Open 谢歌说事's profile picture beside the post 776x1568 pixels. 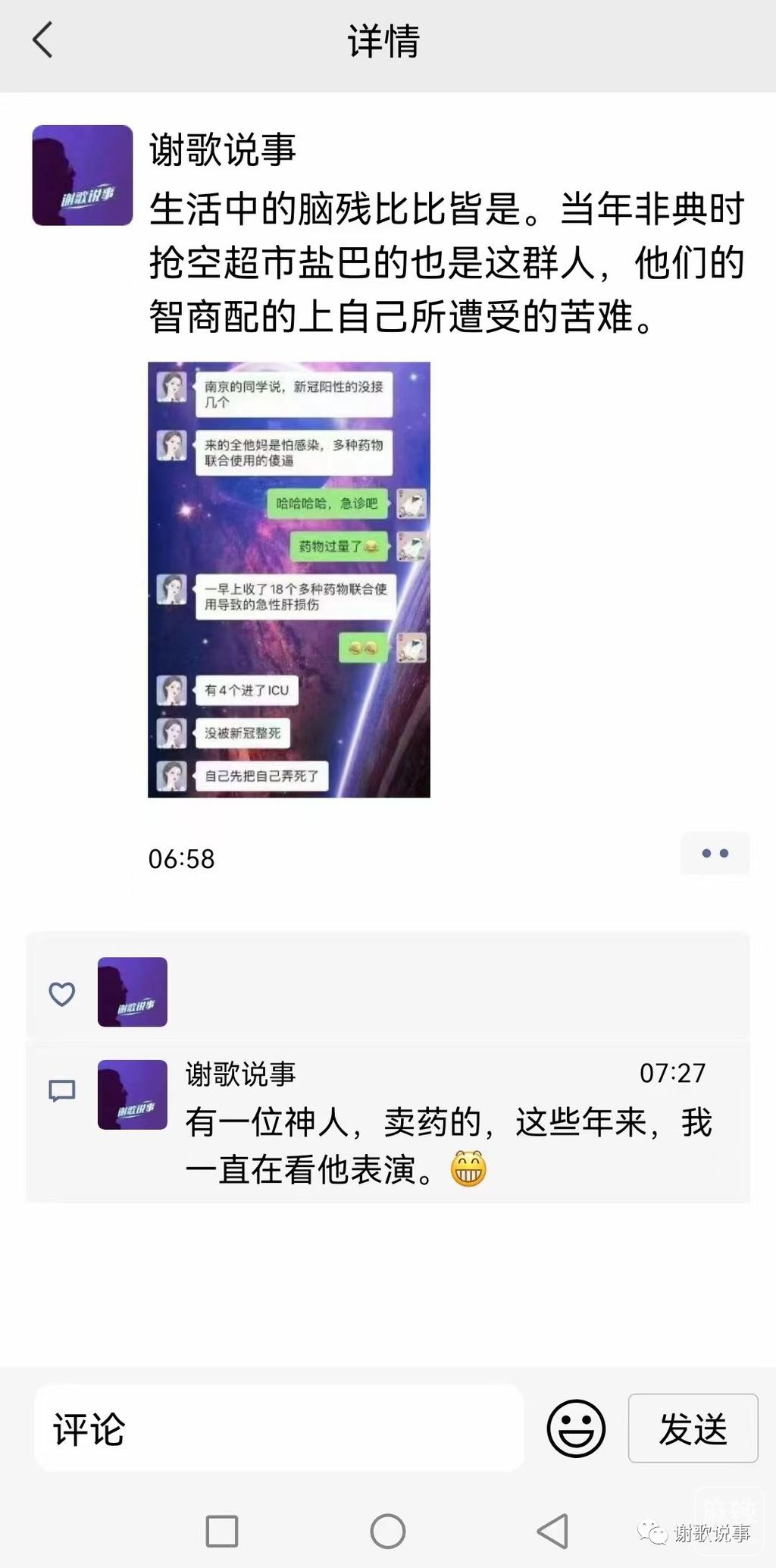[x=83, y=175]
